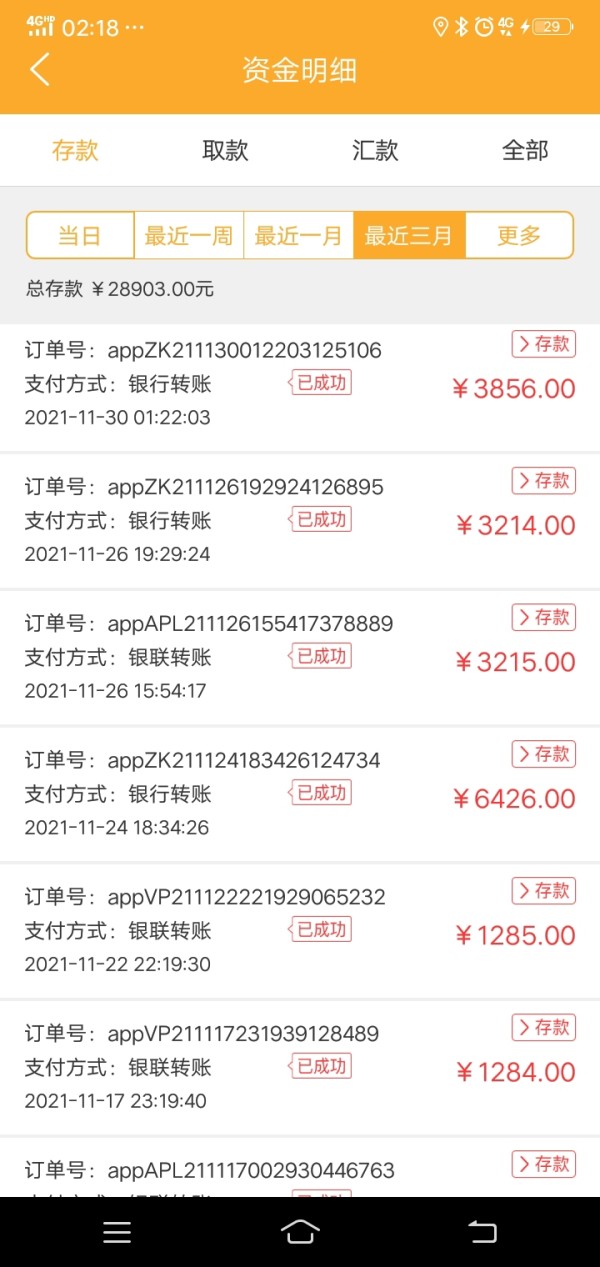Tap the system home button
The height and width of the screenshot is (1267, 600).
pos(300,1232)
